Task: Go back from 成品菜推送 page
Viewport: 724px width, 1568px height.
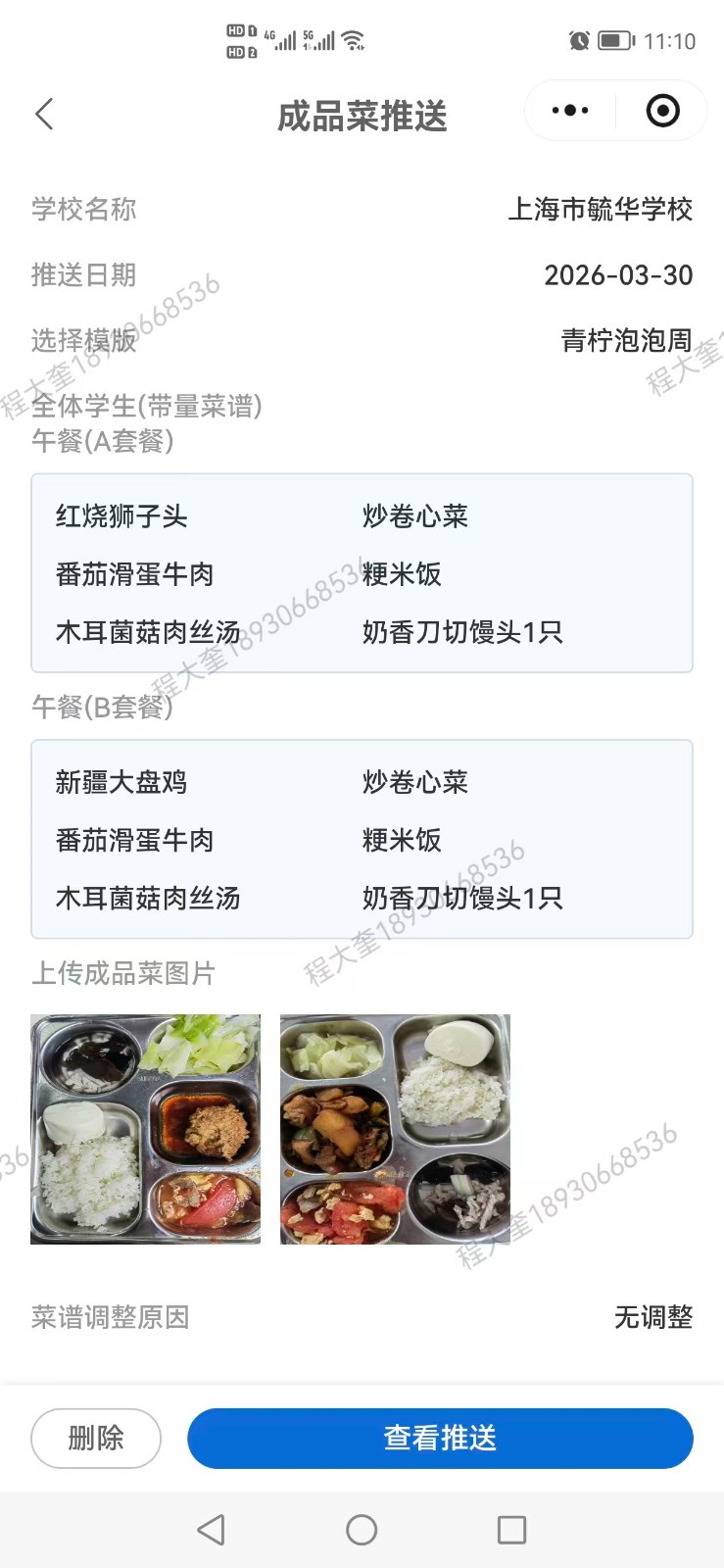Action: [44, 115]
